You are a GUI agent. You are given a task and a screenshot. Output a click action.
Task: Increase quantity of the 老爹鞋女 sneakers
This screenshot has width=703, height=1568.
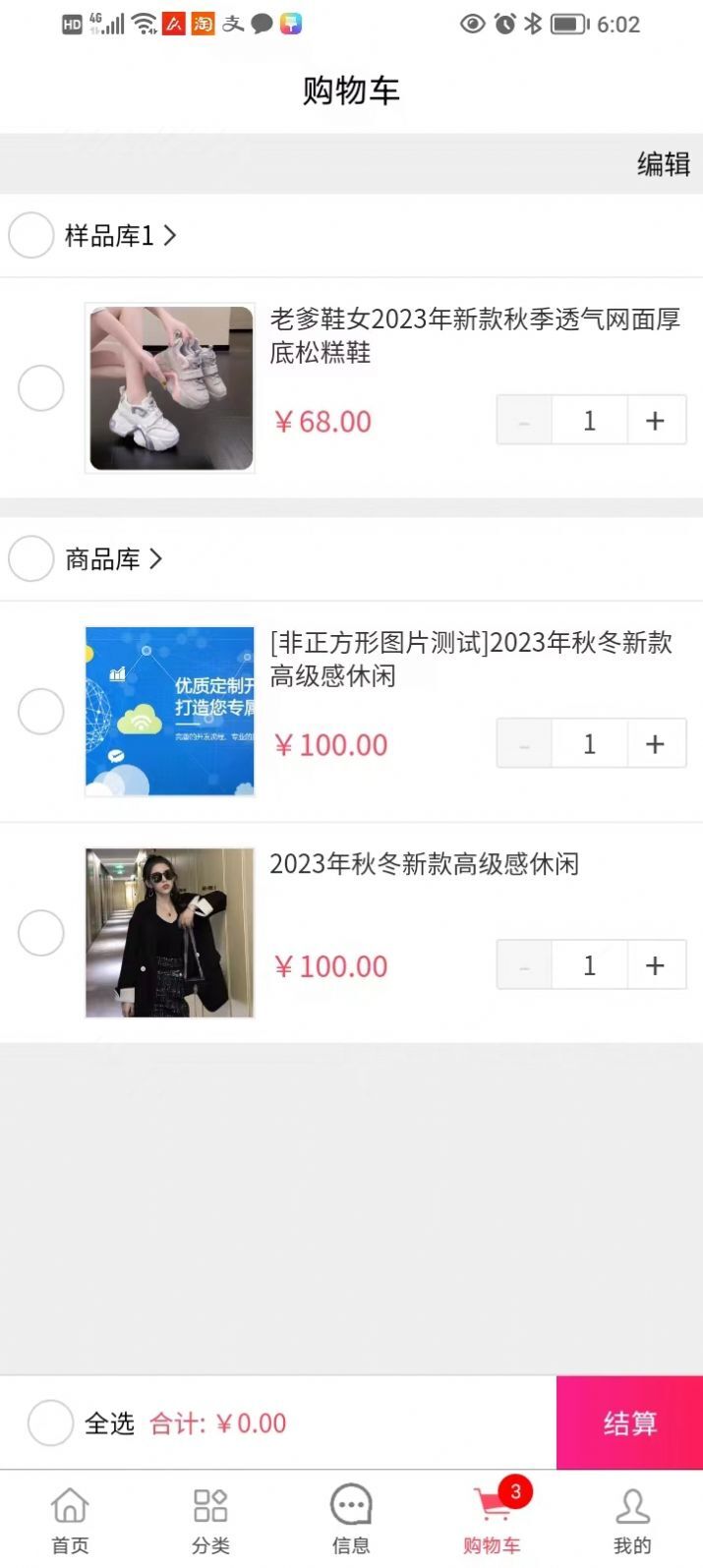655,421
